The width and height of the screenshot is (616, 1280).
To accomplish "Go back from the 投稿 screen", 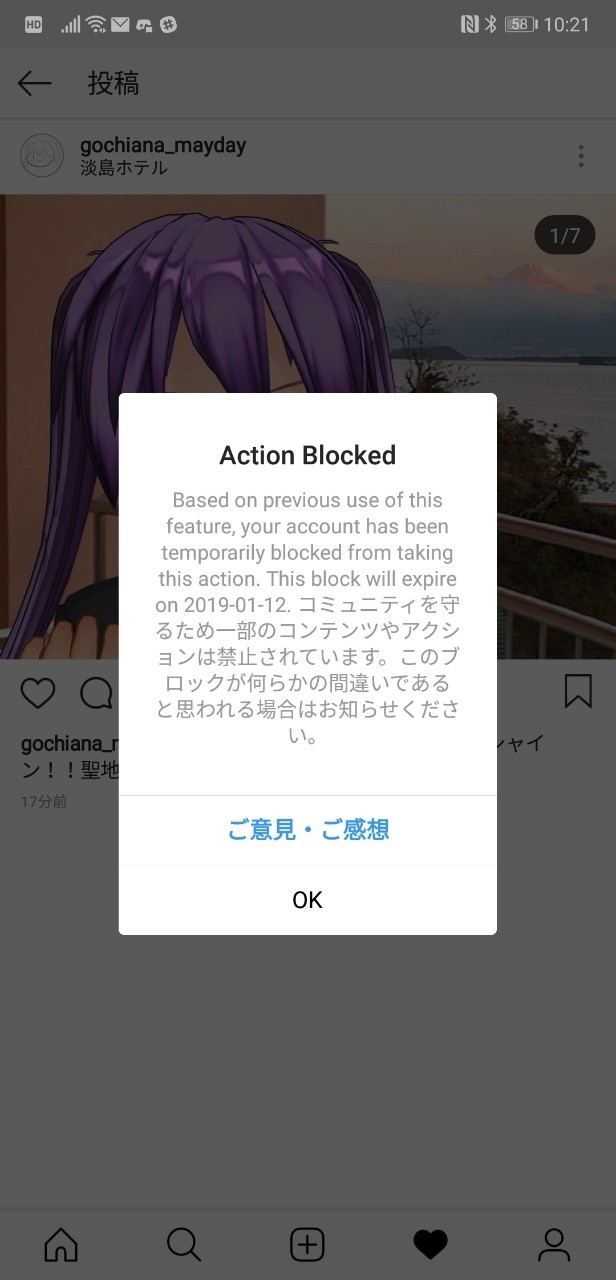I will 35,83.
